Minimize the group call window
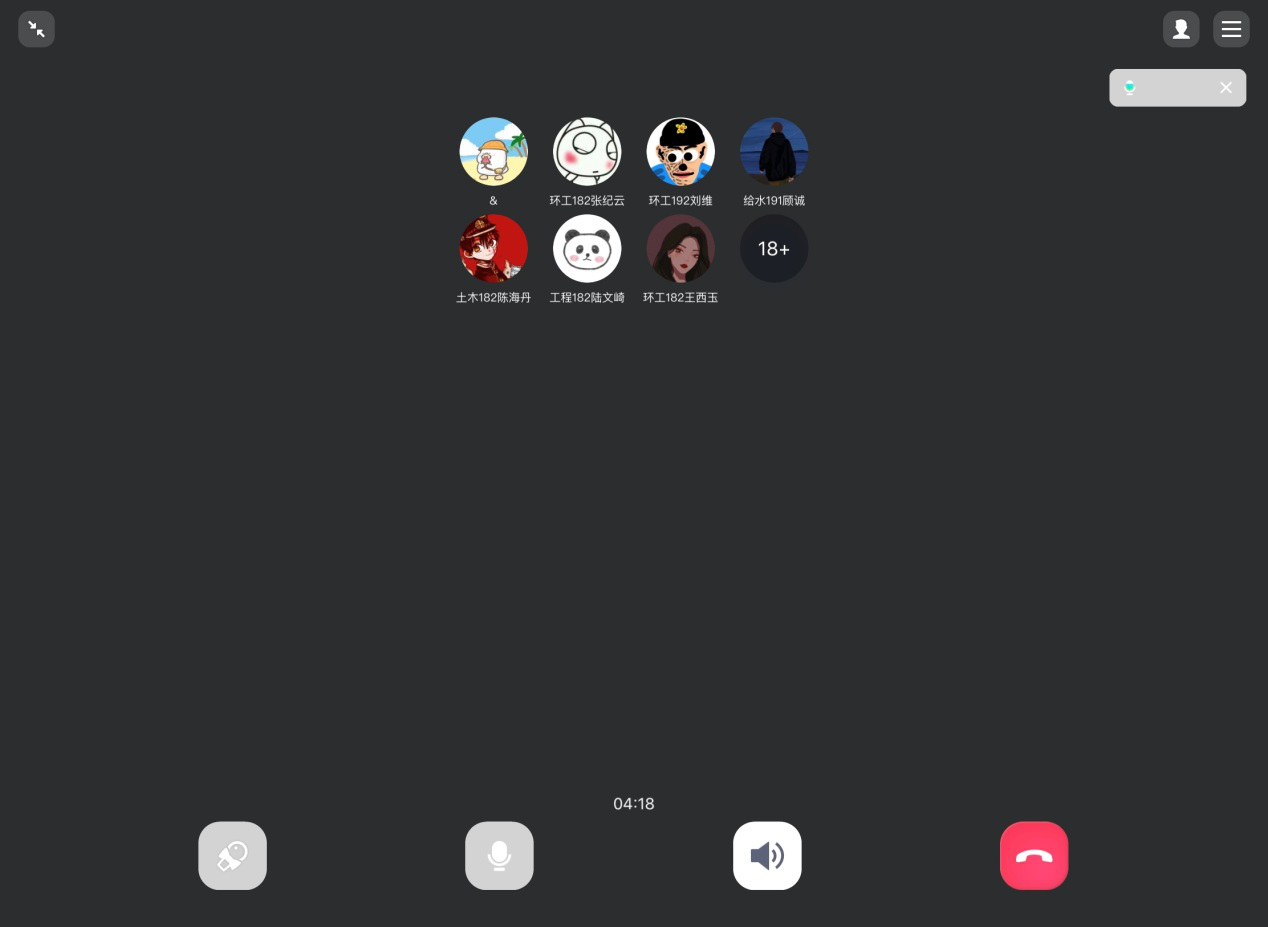1268x927 pixels. 36,29
